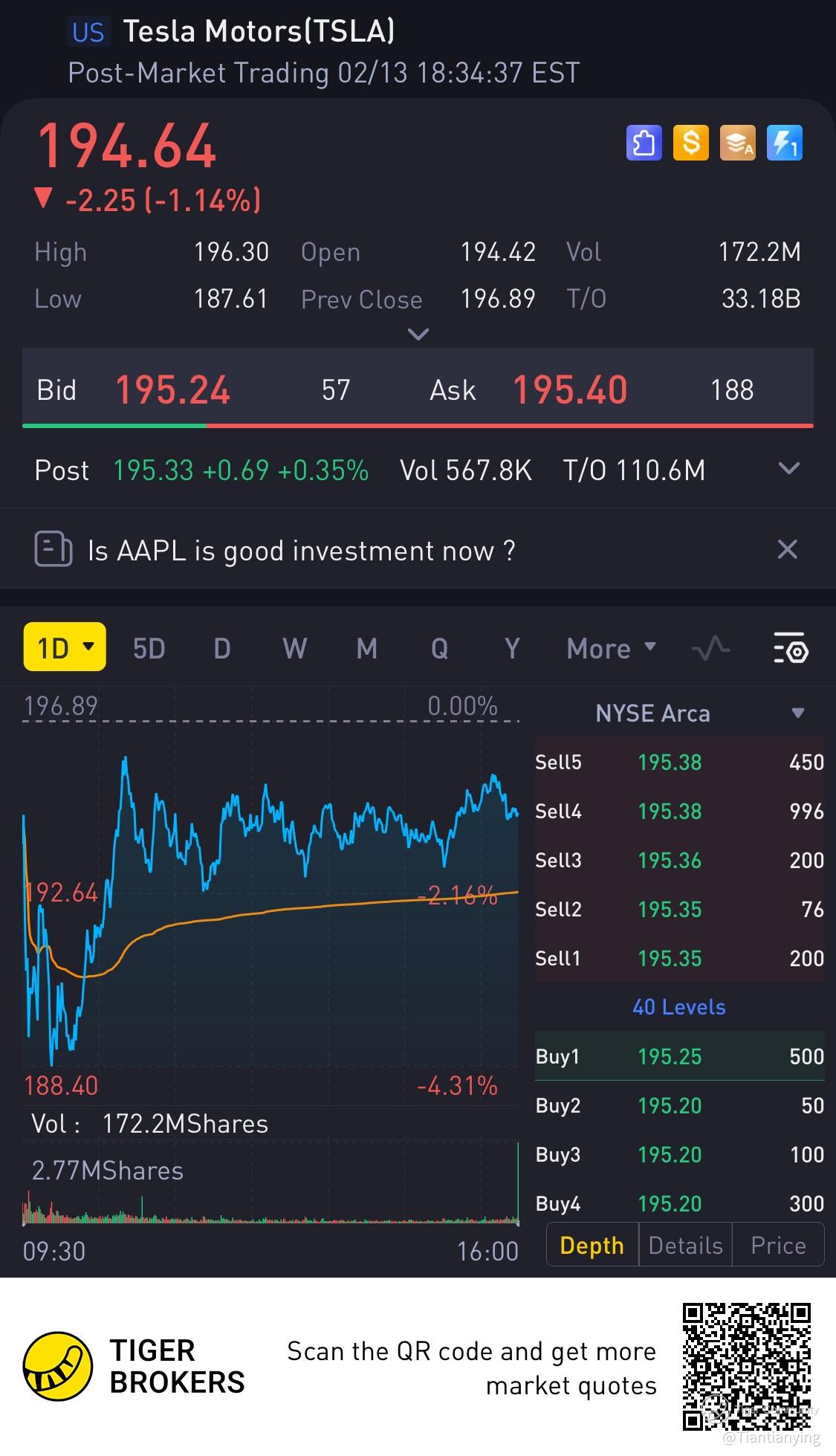
Task: Tap the chart indicator waveform icon
Action: click(710, 649)
